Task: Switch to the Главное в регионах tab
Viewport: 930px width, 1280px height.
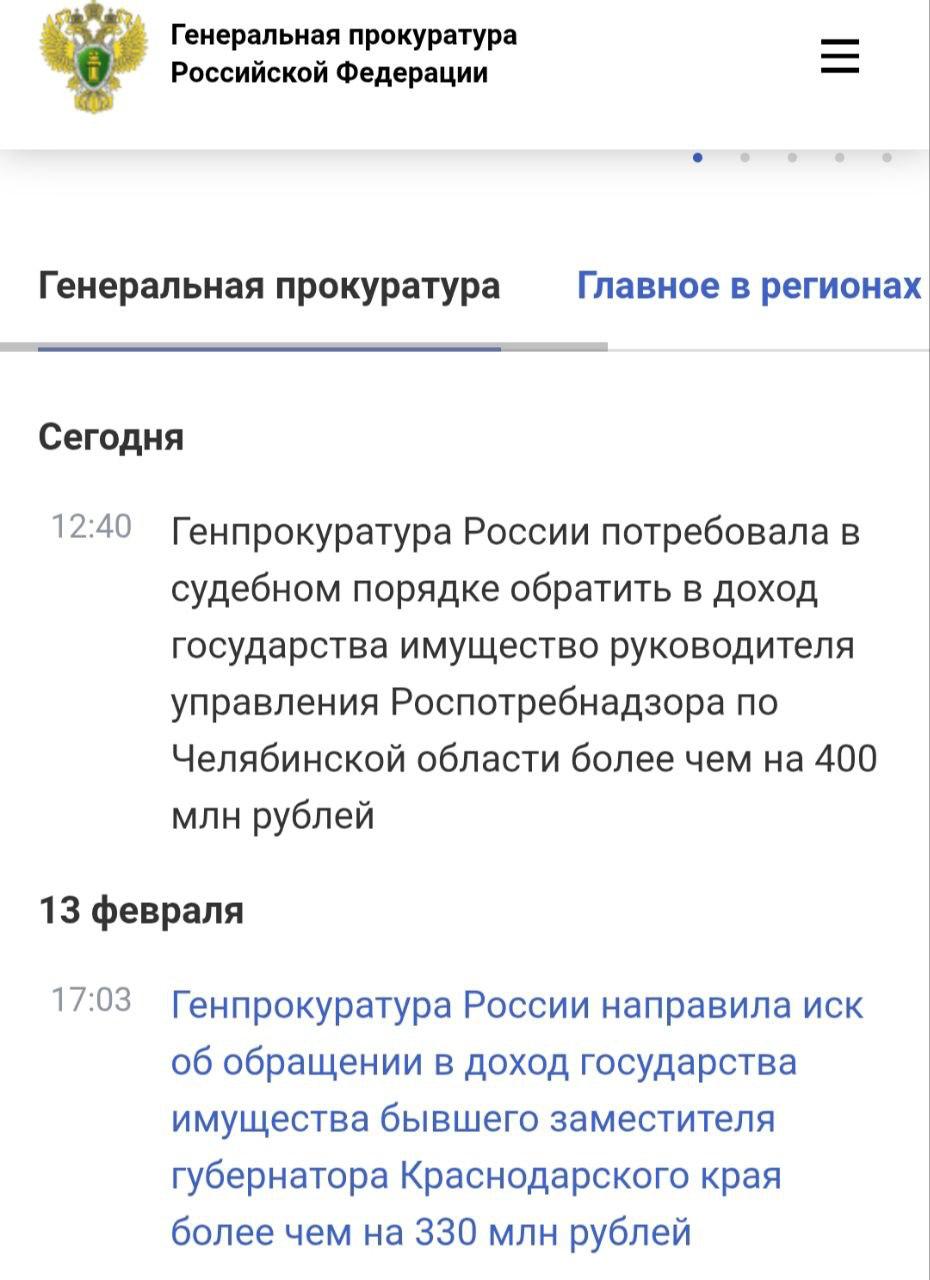Action: click(749, 287)
